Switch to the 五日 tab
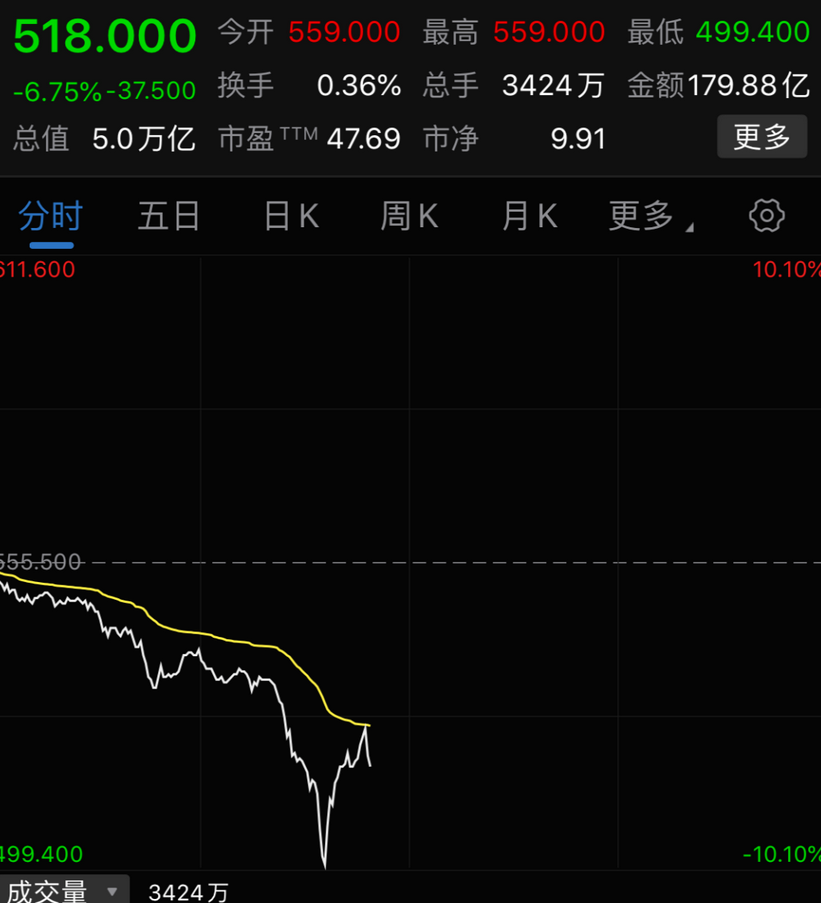Viewport: 821px width, 903px height. click(x=169, y=216)
